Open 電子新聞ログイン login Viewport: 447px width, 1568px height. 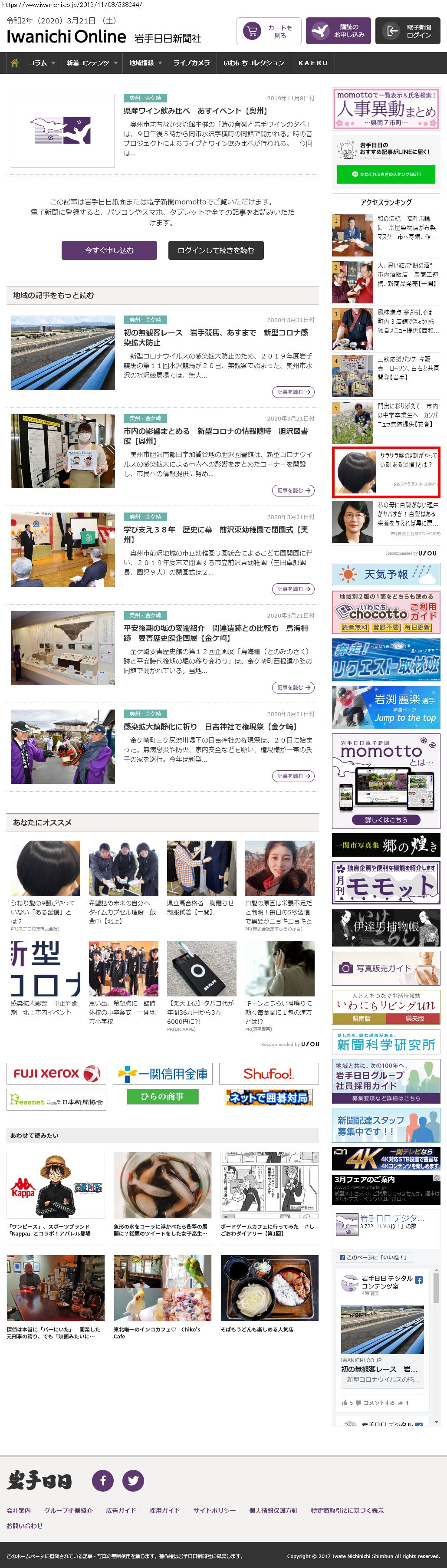[408, 31]
